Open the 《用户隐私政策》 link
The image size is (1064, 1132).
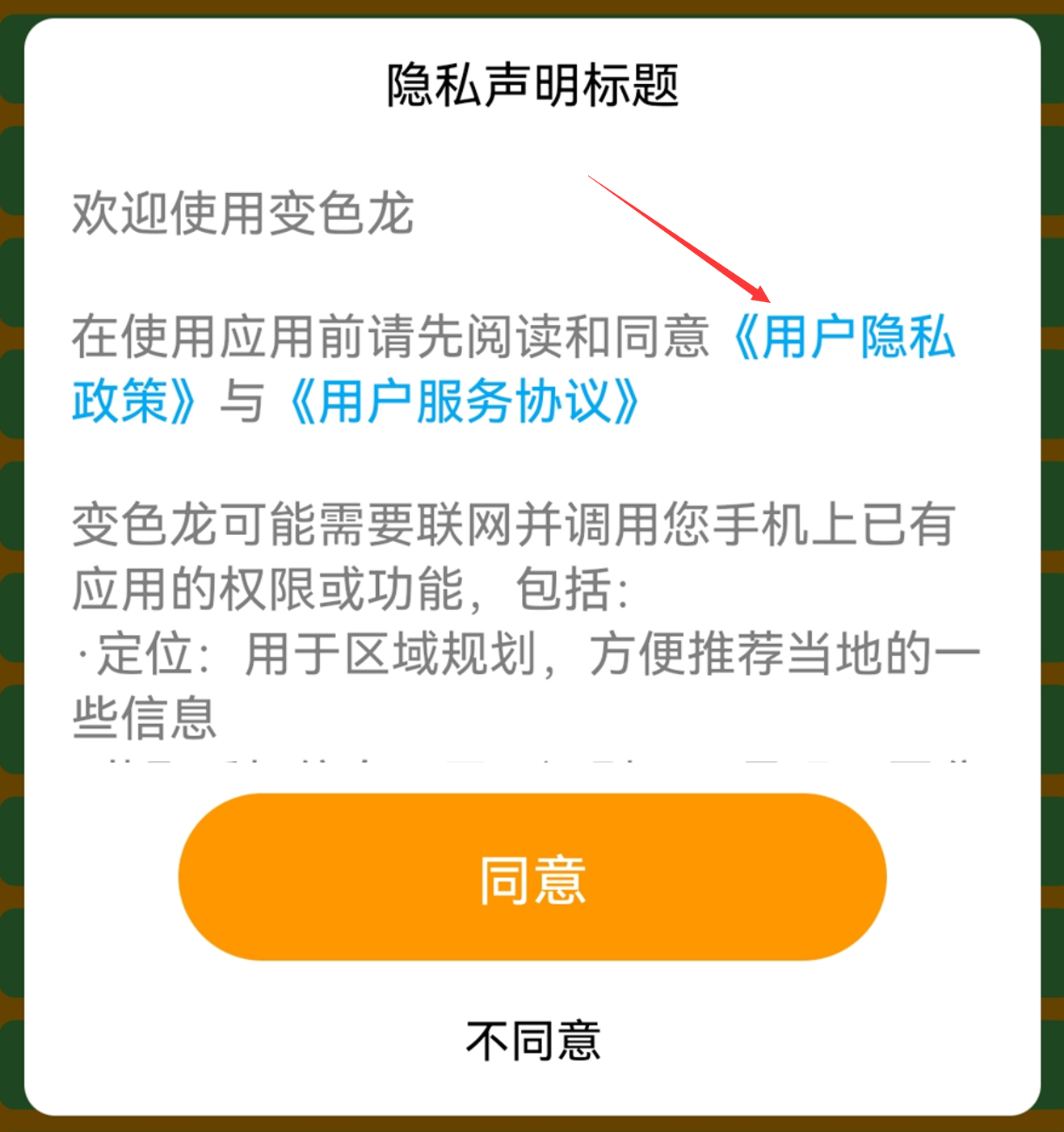click(x=844, y=337)
